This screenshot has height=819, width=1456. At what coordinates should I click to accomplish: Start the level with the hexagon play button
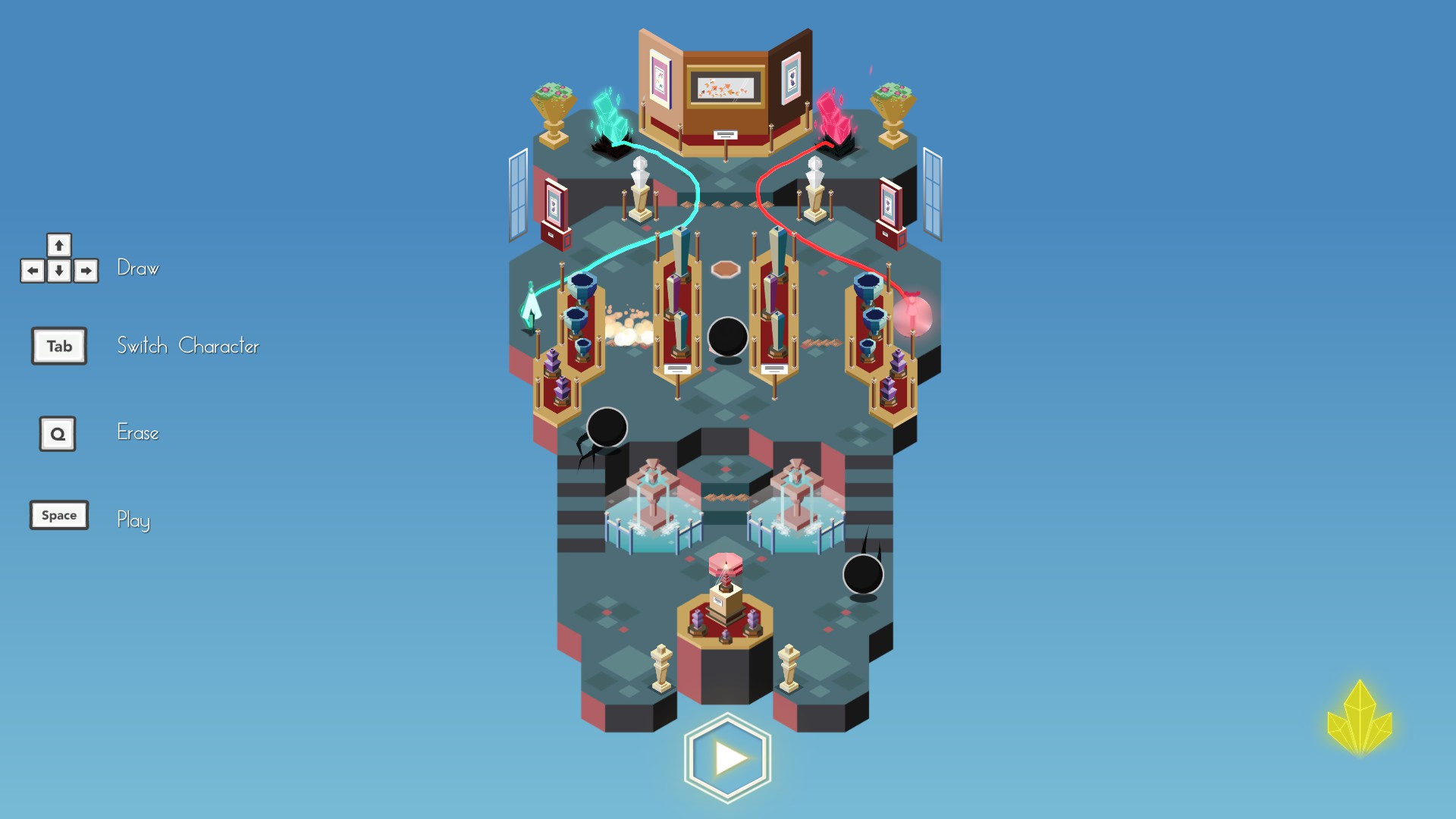click(728, 758)
